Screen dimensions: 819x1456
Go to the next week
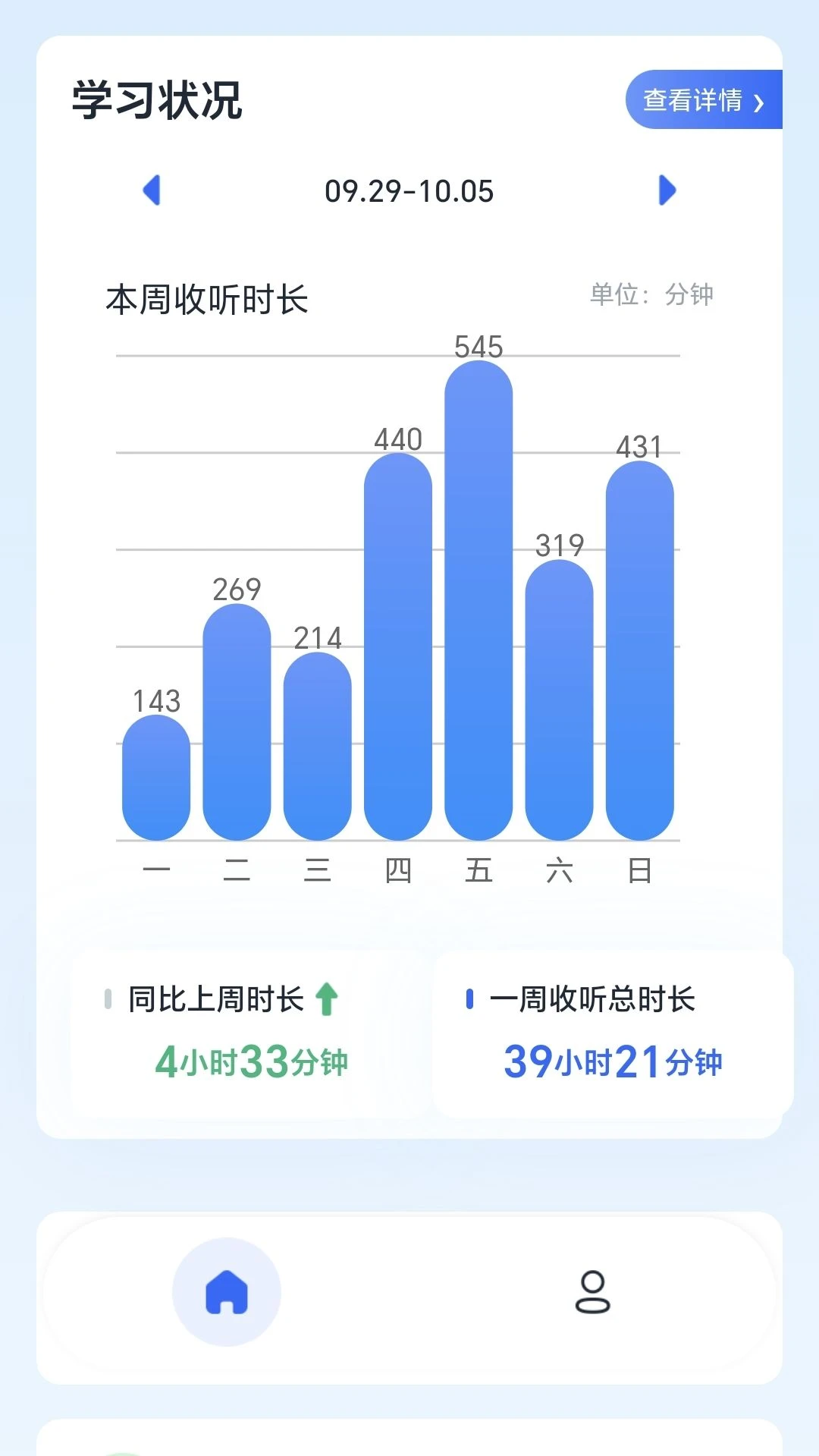667,190
